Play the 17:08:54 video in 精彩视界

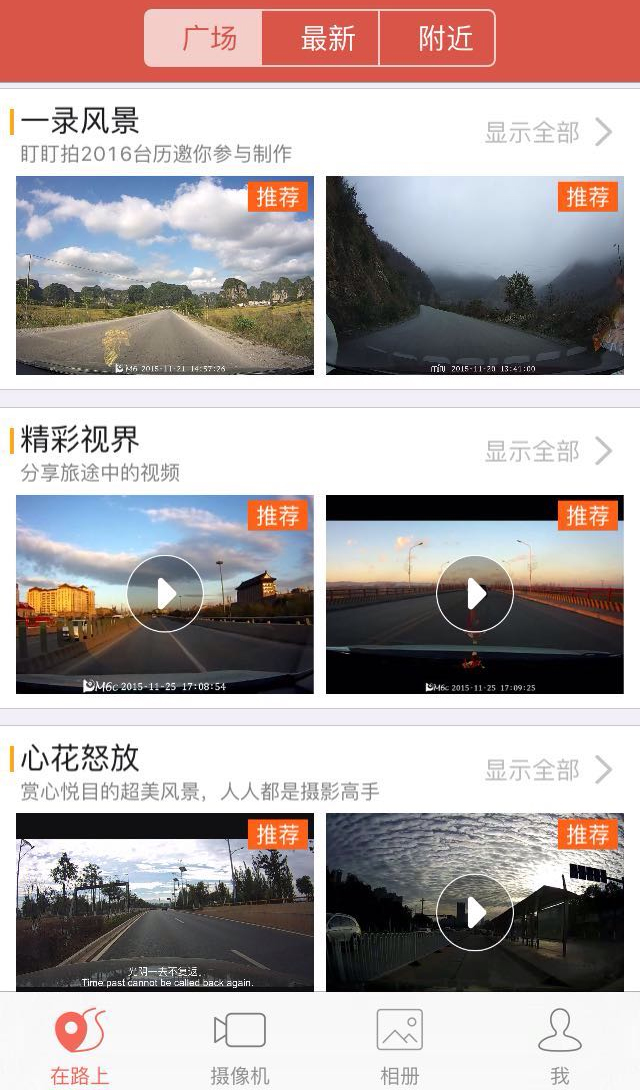[165, 594]
